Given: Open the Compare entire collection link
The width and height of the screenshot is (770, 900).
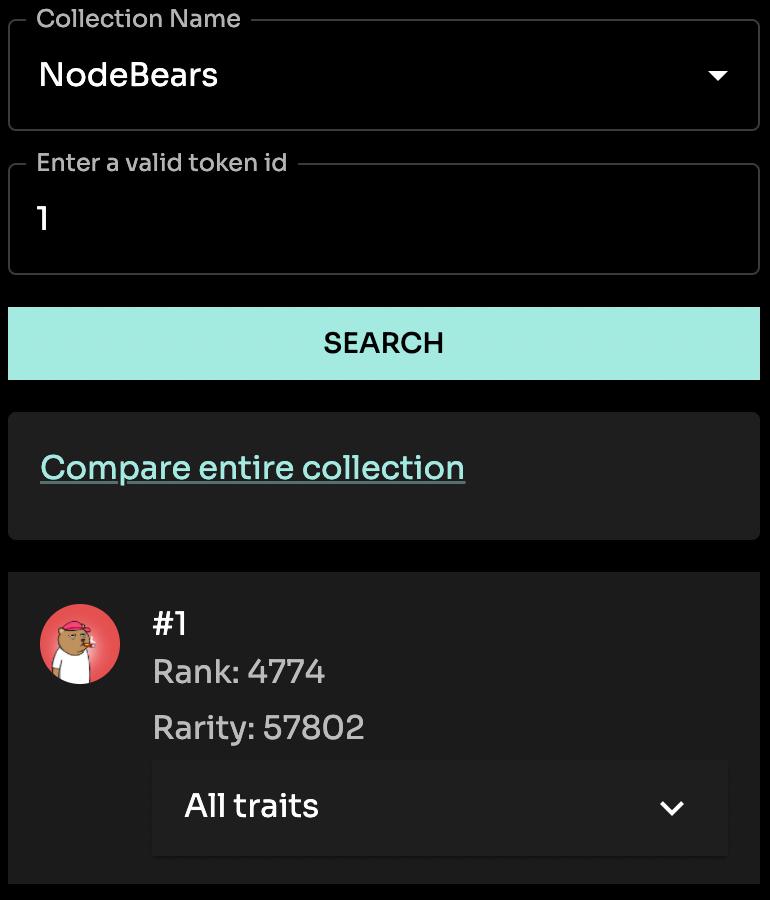Looking at the screenshot, I should click(252, 468).
